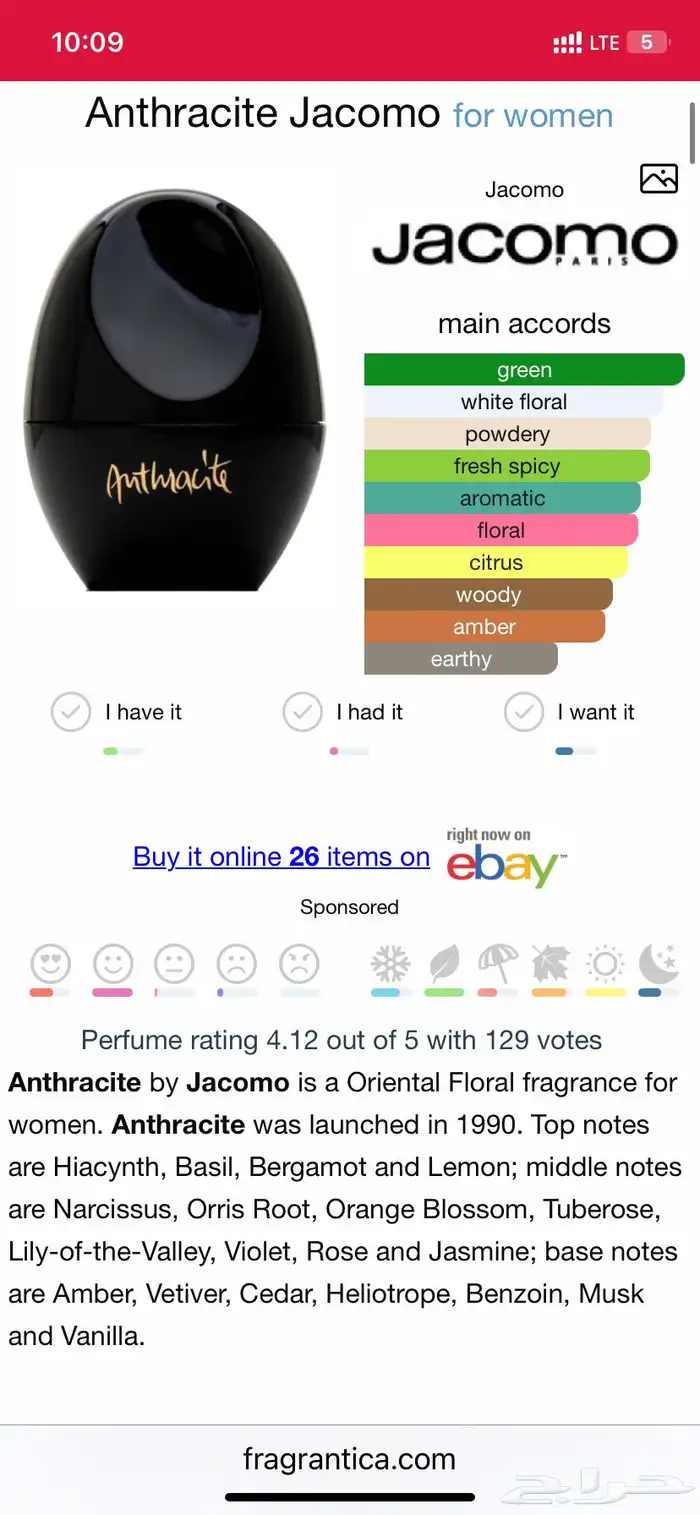Vote night with the moon icon
Screen dimensions: 700x1515
(x=658, y=964)
